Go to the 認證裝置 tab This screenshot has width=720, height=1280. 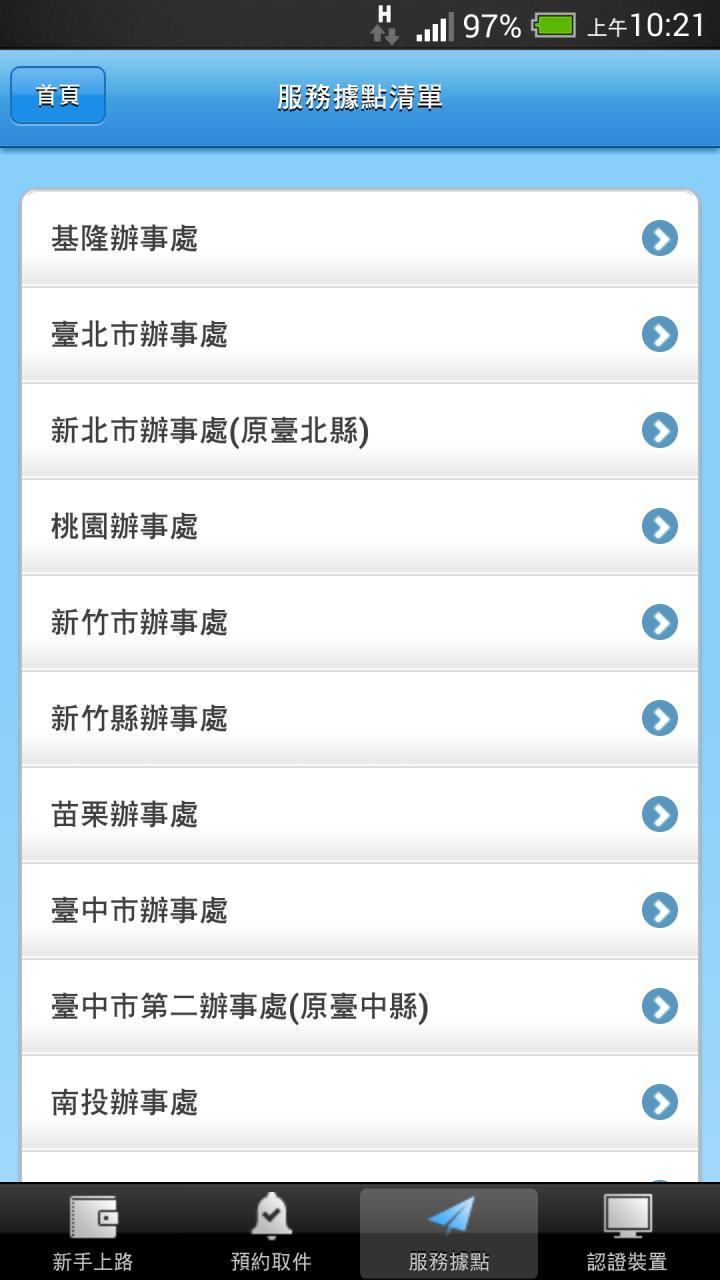[x=627, y=1233]
